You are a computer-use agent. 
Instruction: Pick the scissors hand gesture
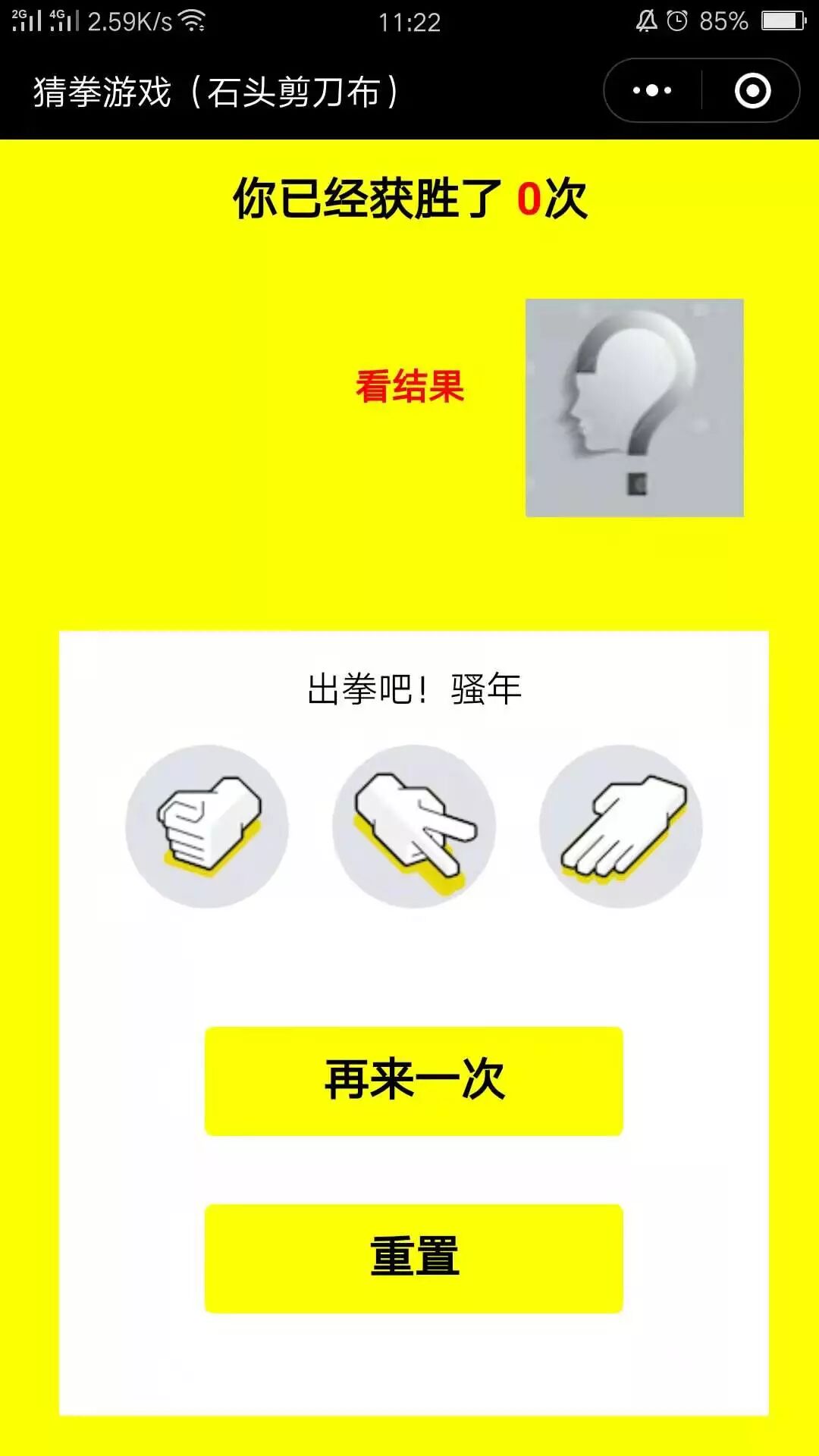coord(414,826)
